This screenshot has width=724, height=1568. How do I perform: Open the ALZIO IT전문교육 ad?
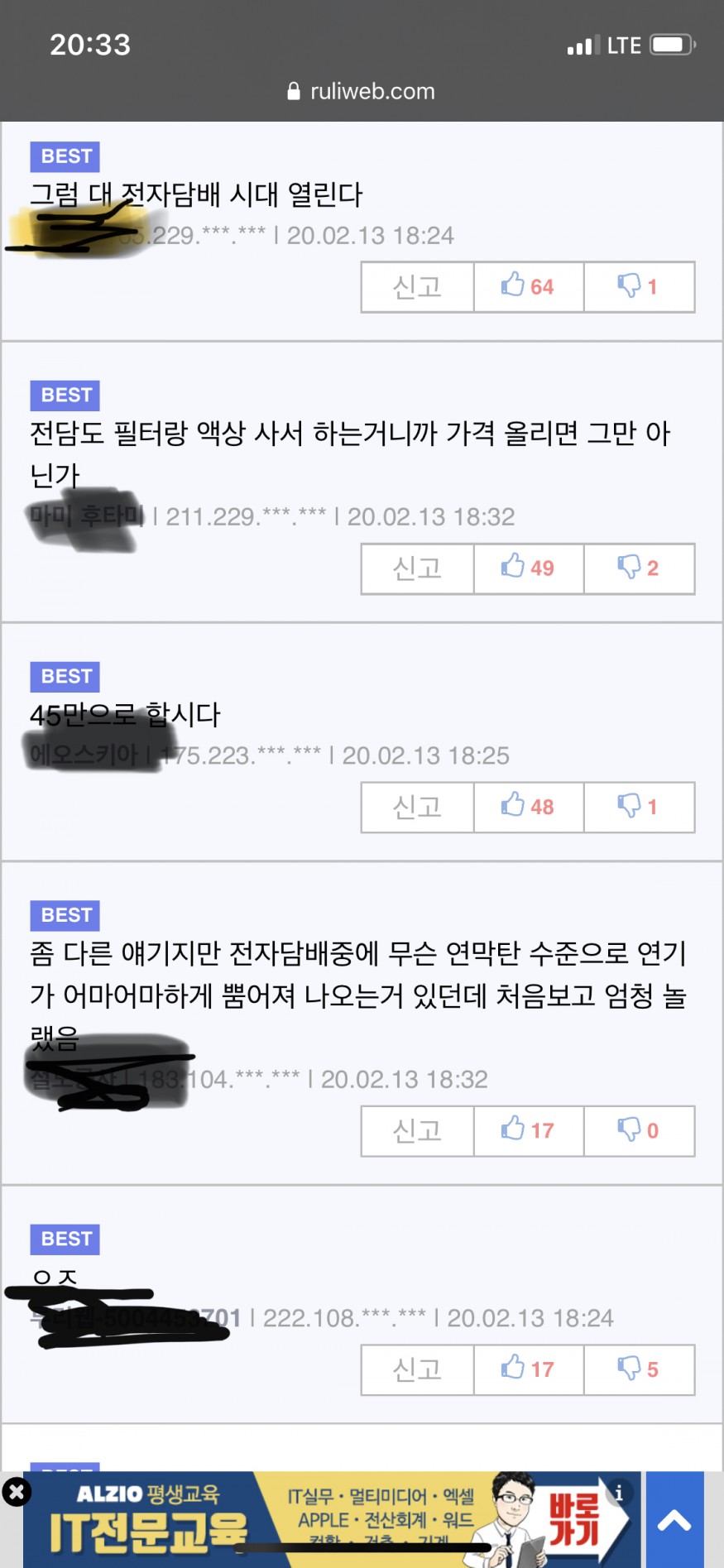(331, 1521)
